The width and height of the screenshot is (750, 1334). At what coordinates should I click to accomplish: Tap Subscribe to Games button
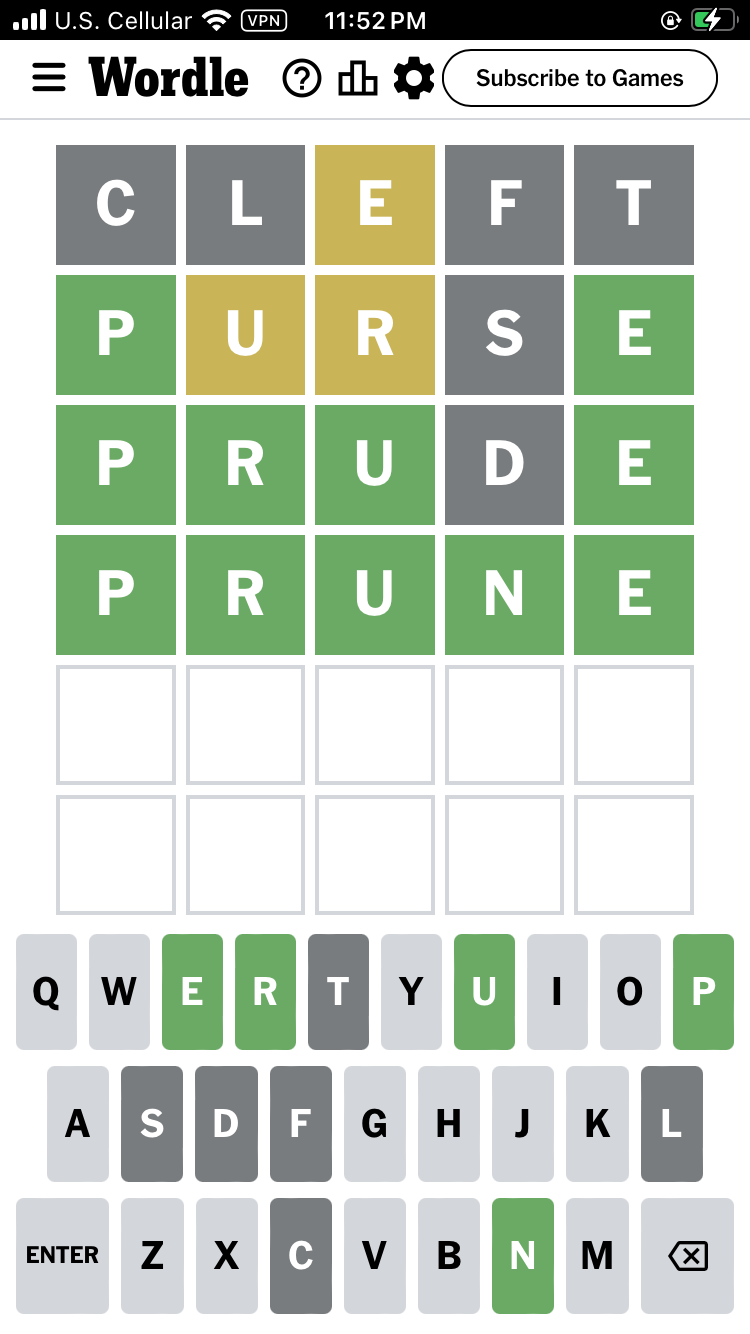[580, 78]
